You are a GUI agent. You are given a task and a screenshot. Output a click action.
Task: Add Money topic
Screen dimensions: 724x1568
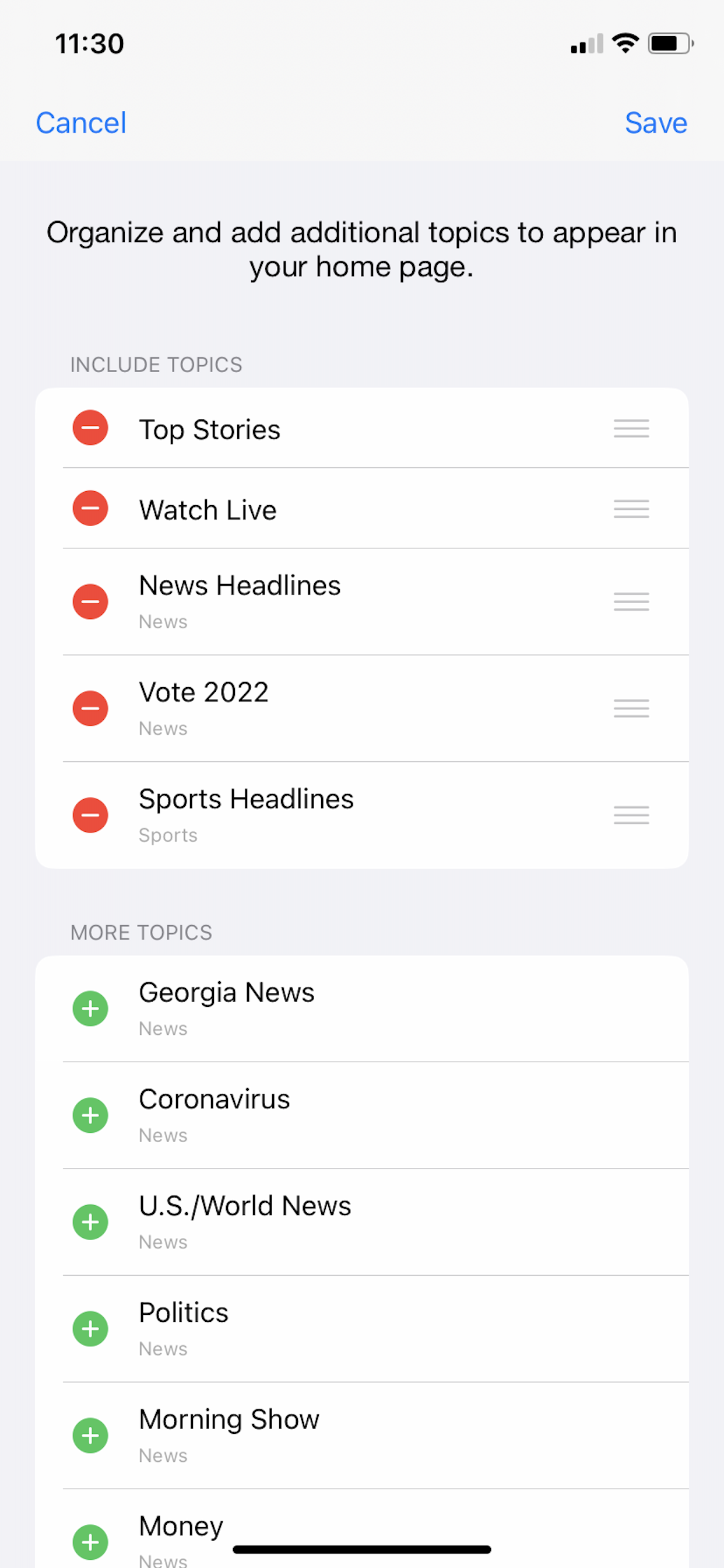[x=91, y=1542]
